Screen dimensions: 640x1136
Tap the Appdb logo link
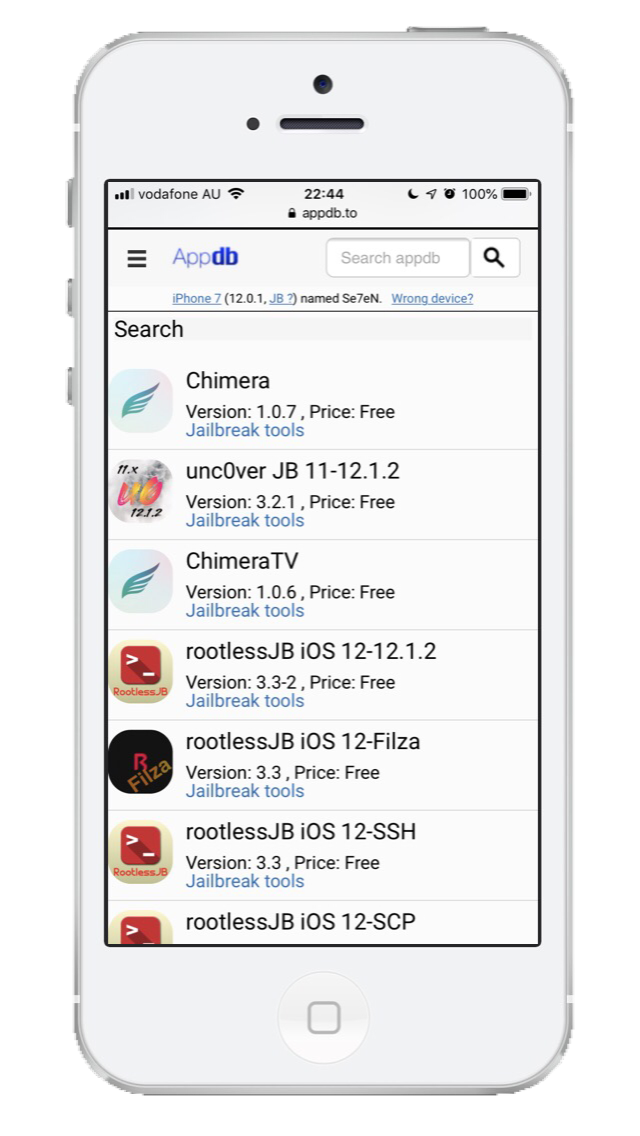205,258
